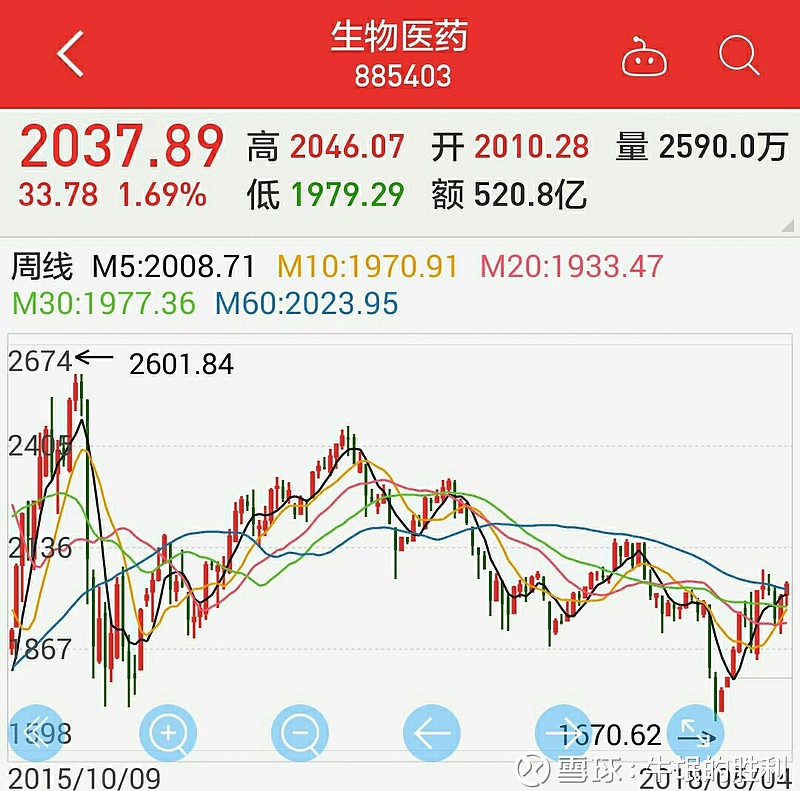The width and height of the screenshot is (800, 791).
Task: Open stock search magnifier
Action: tap(739, 55)
